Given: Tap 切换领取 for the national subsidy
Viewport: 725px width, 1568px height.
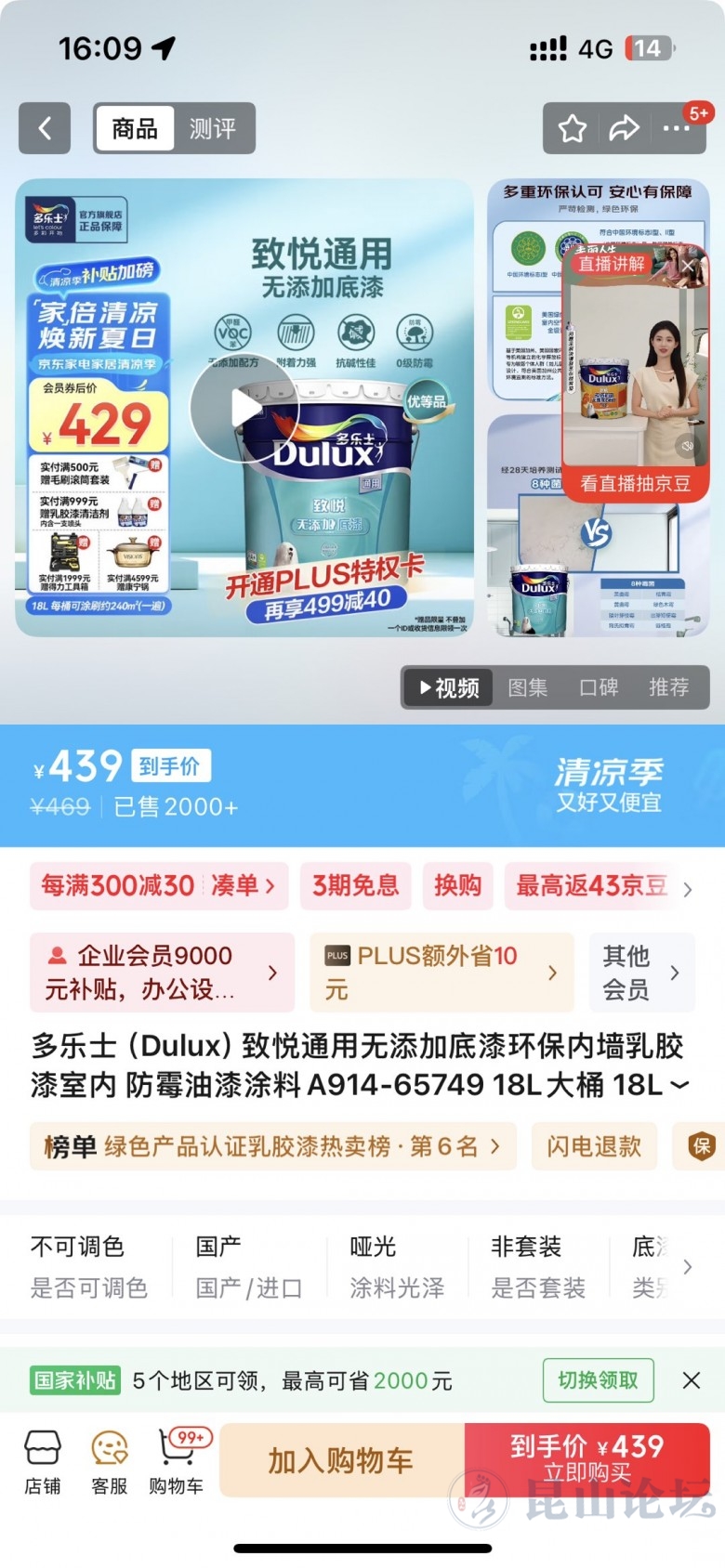Looking at the screenshot, I should [x=598, y=1380].
